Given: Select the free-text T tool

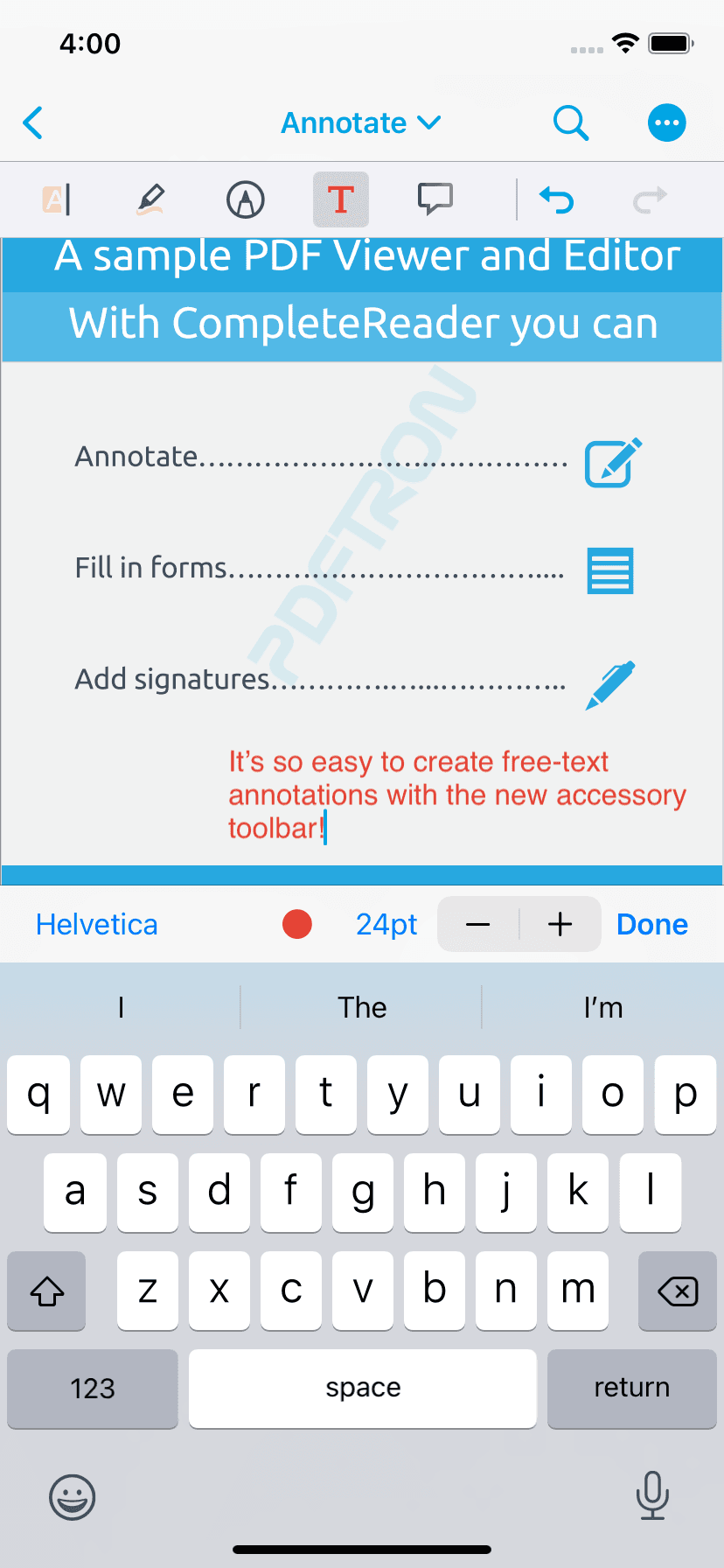Looking at the screenshot, I should [340, 199].
